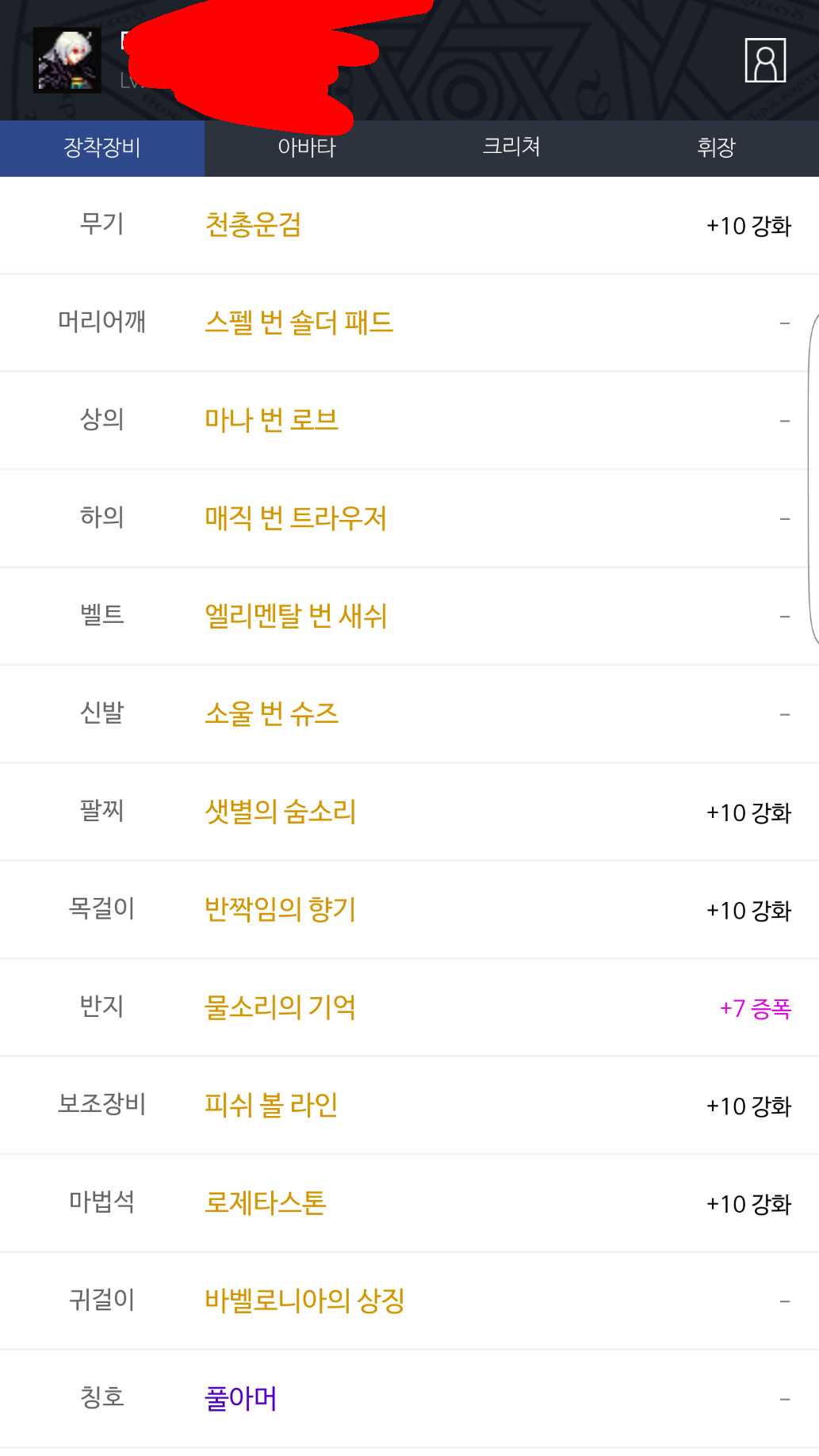Tap 매직 번 트라우저 equipment row

tap(409, 518)
